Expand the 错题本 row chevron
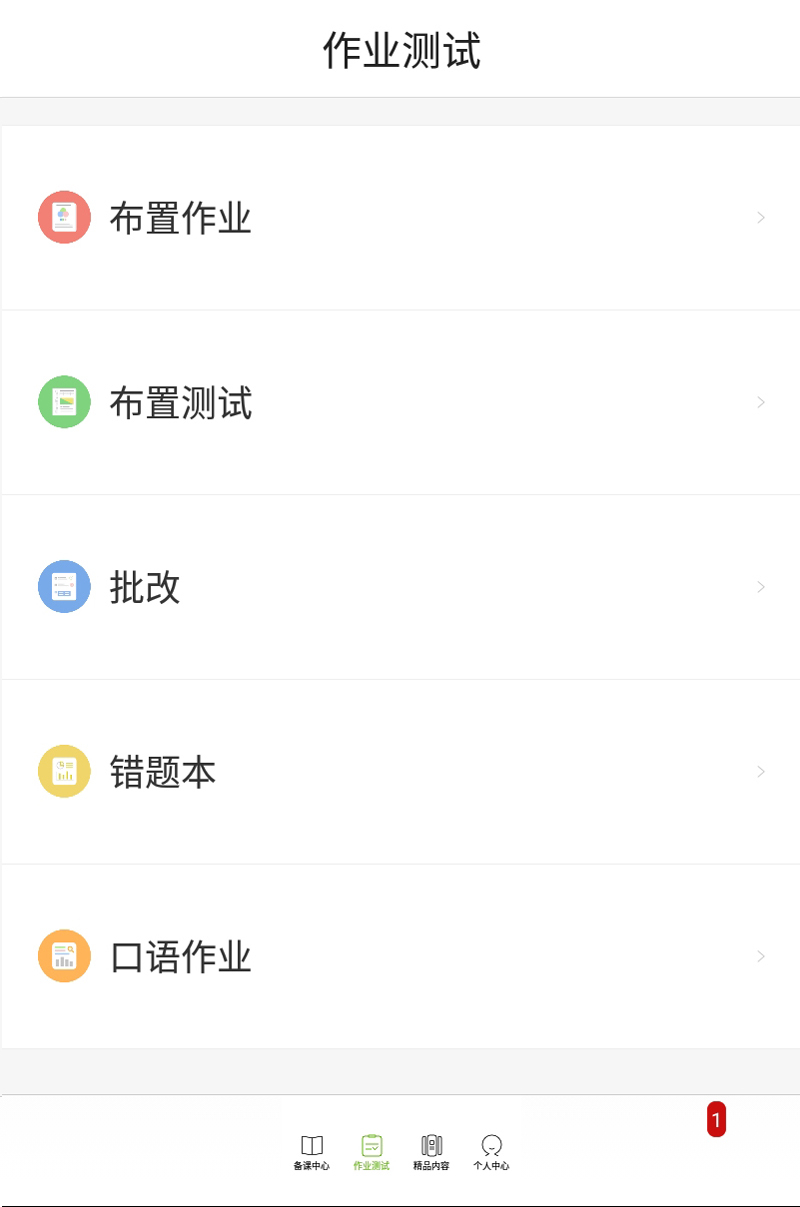800x1207 pixels. coord(761,771)
